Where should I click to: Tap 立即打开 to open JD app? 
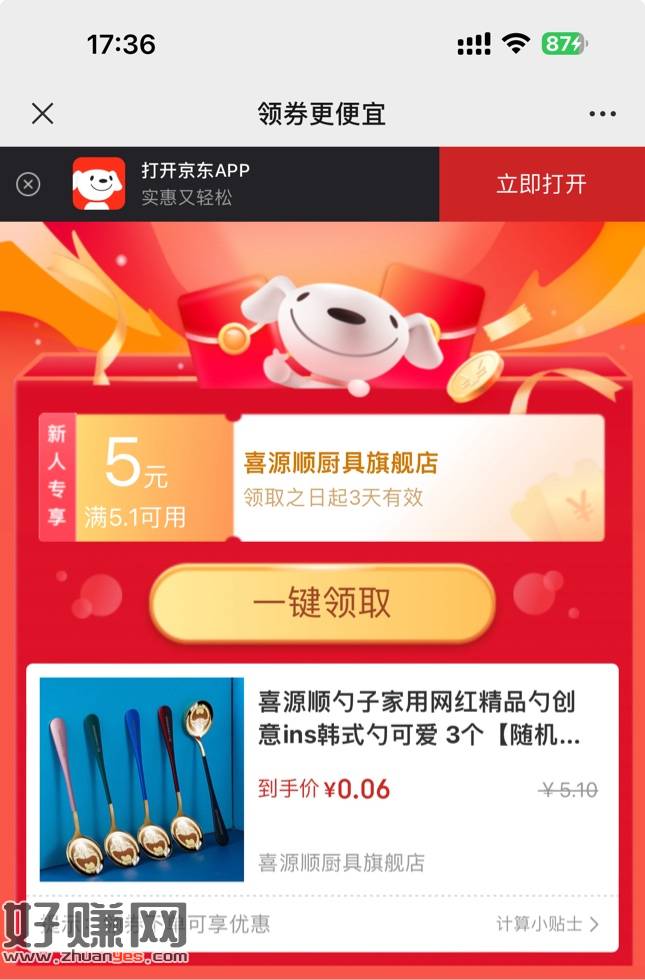[x=541, y=184]
